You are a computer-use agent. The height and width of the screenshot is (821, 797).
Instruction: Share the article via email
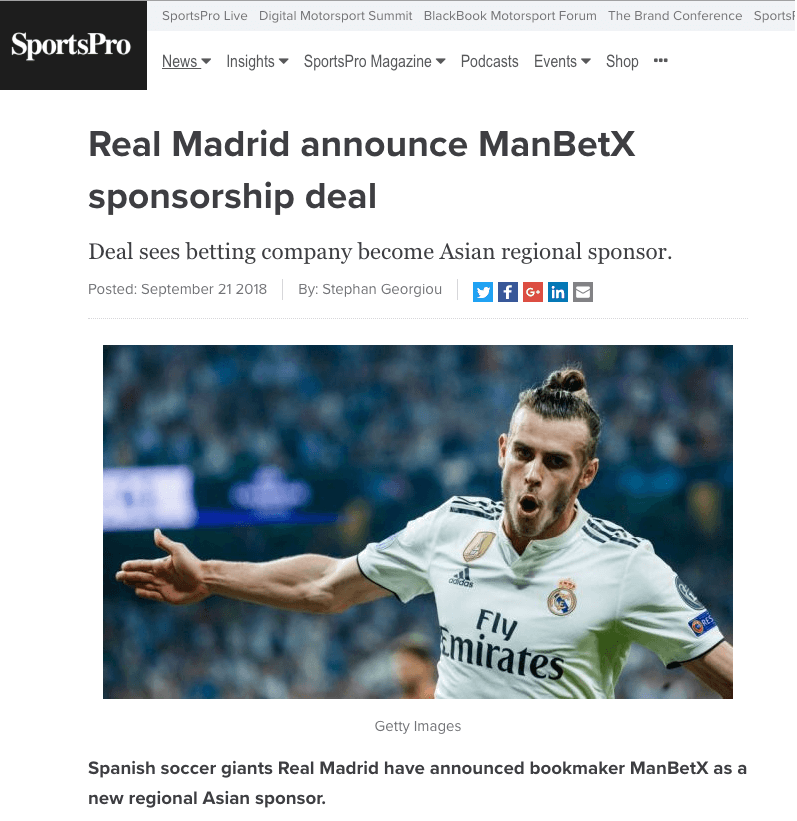(x=583, y=292)
